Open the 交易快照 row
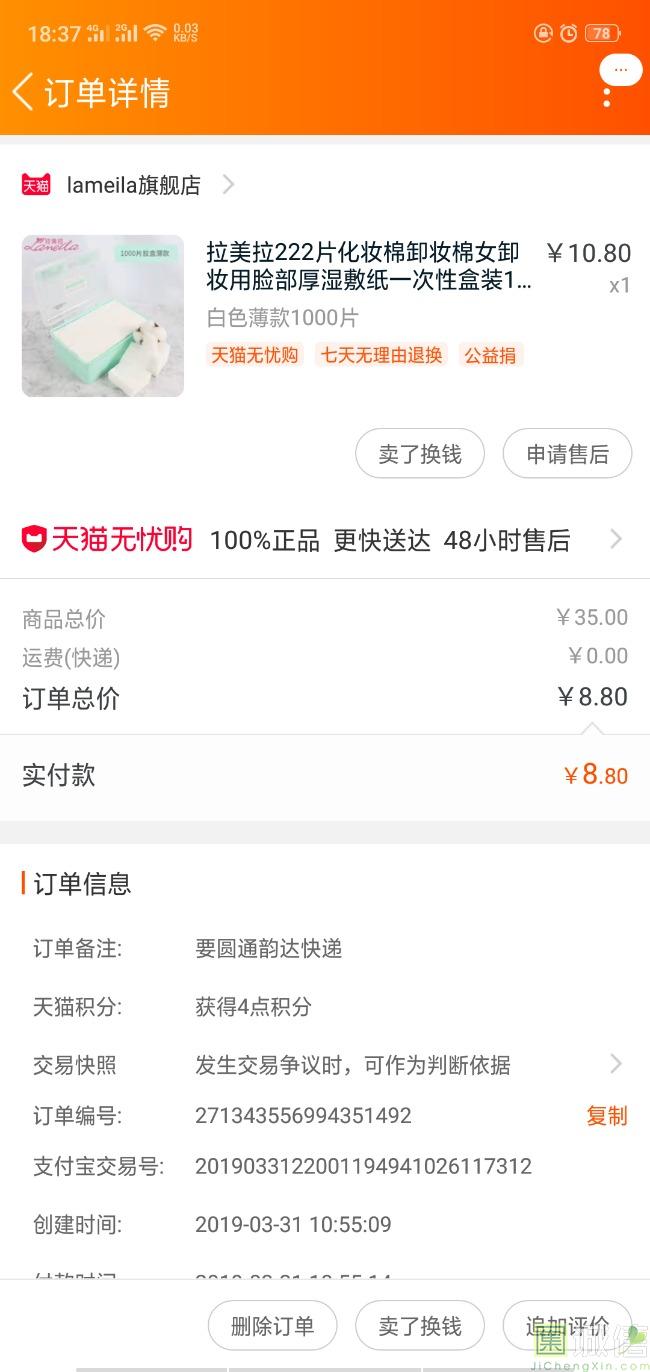Viewport: 650px width, 1372px height. coord(325,1065)
